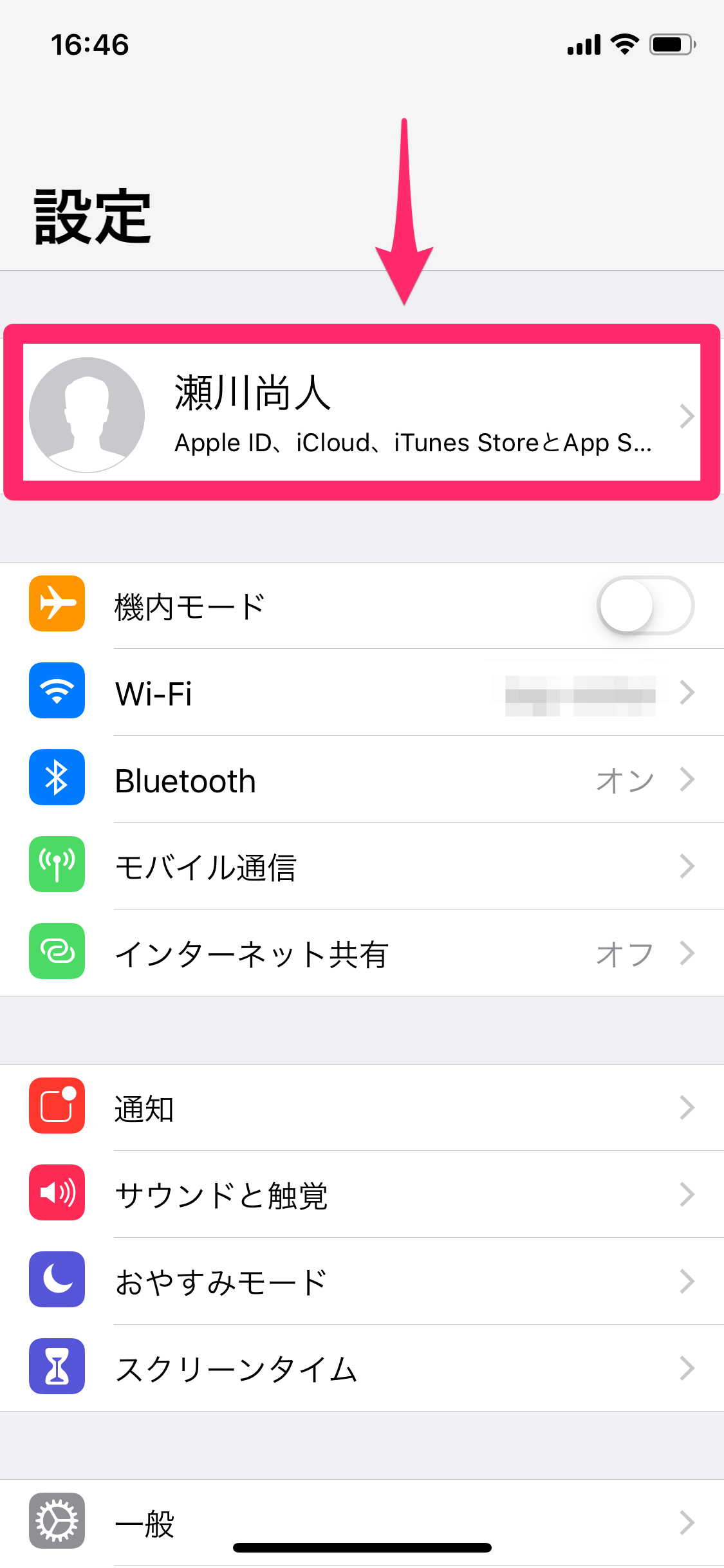Tap the Wi-Fi icon
This screenshot has width=724, height=1568.
[57, 691]
